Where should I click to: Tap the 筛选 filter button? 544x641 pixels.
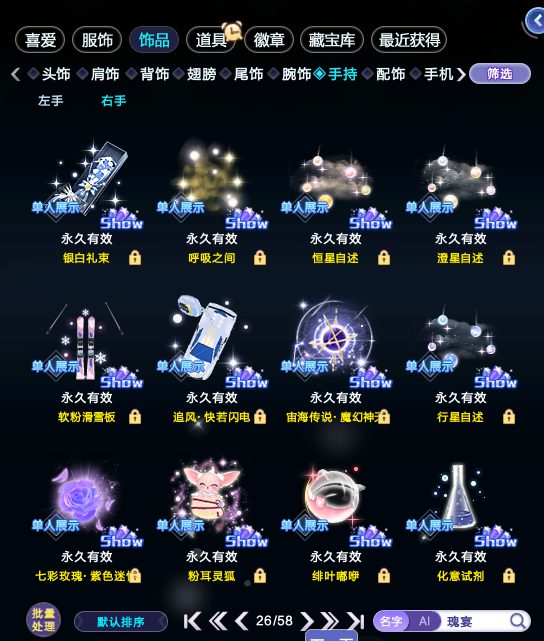500,74
